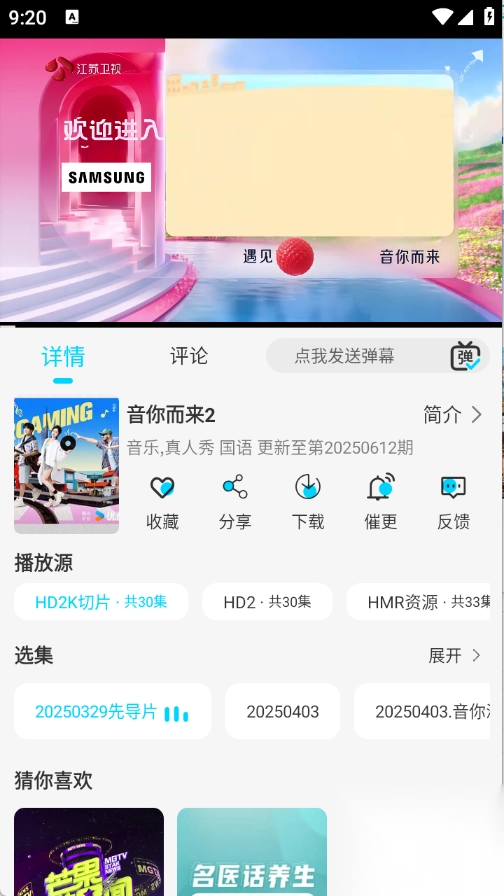Switch to the 评论 tab

pos(189,356)
